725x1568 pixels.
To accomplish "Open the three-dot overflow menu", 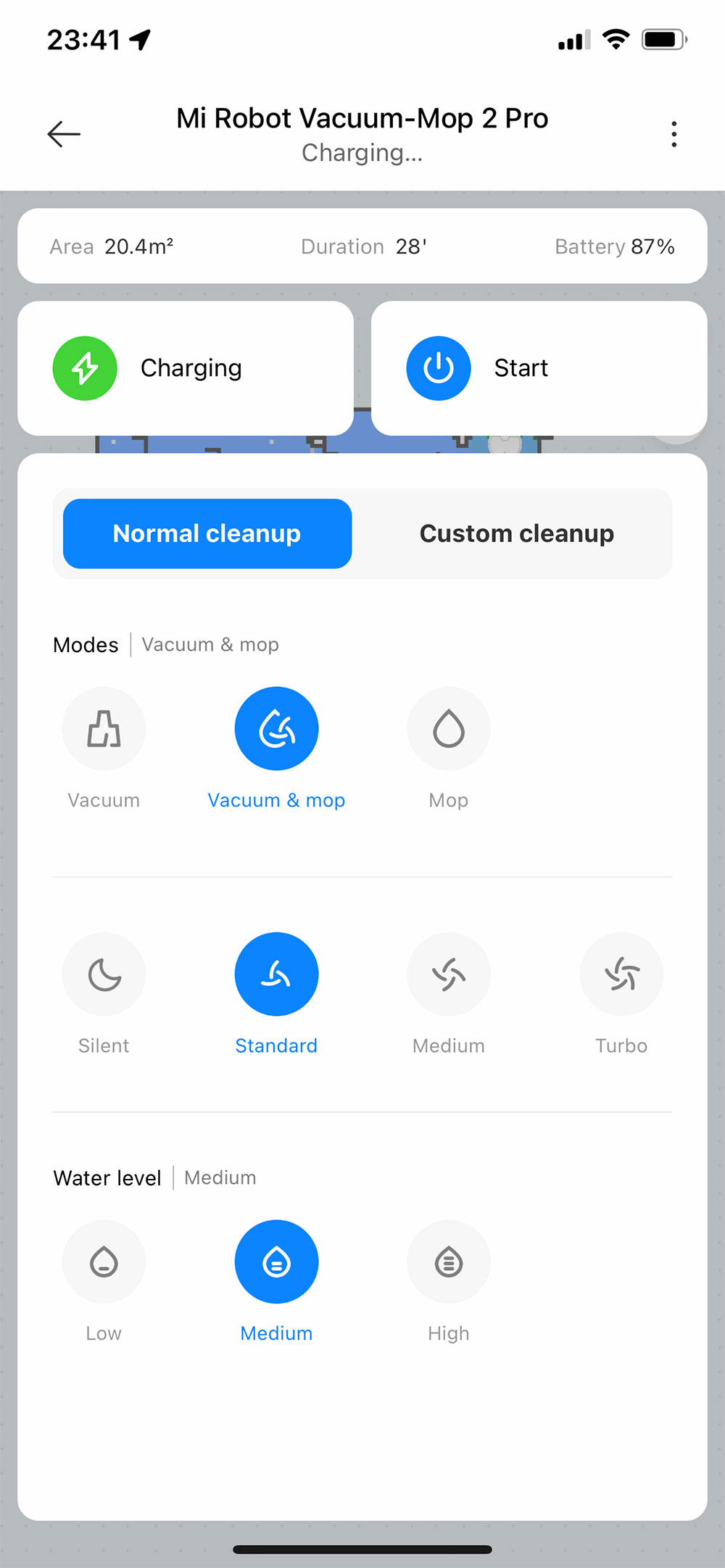I will [x=674, y=134].
